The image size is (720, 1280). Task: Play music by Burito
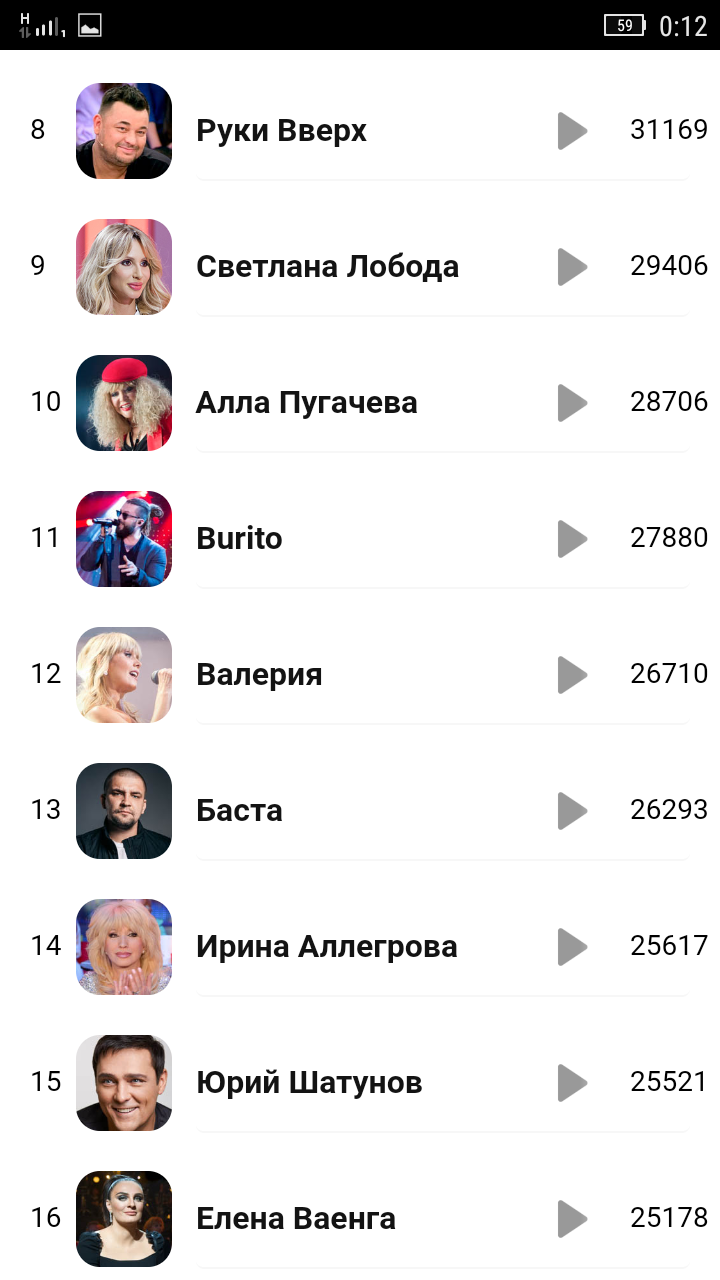pos(572,539)
